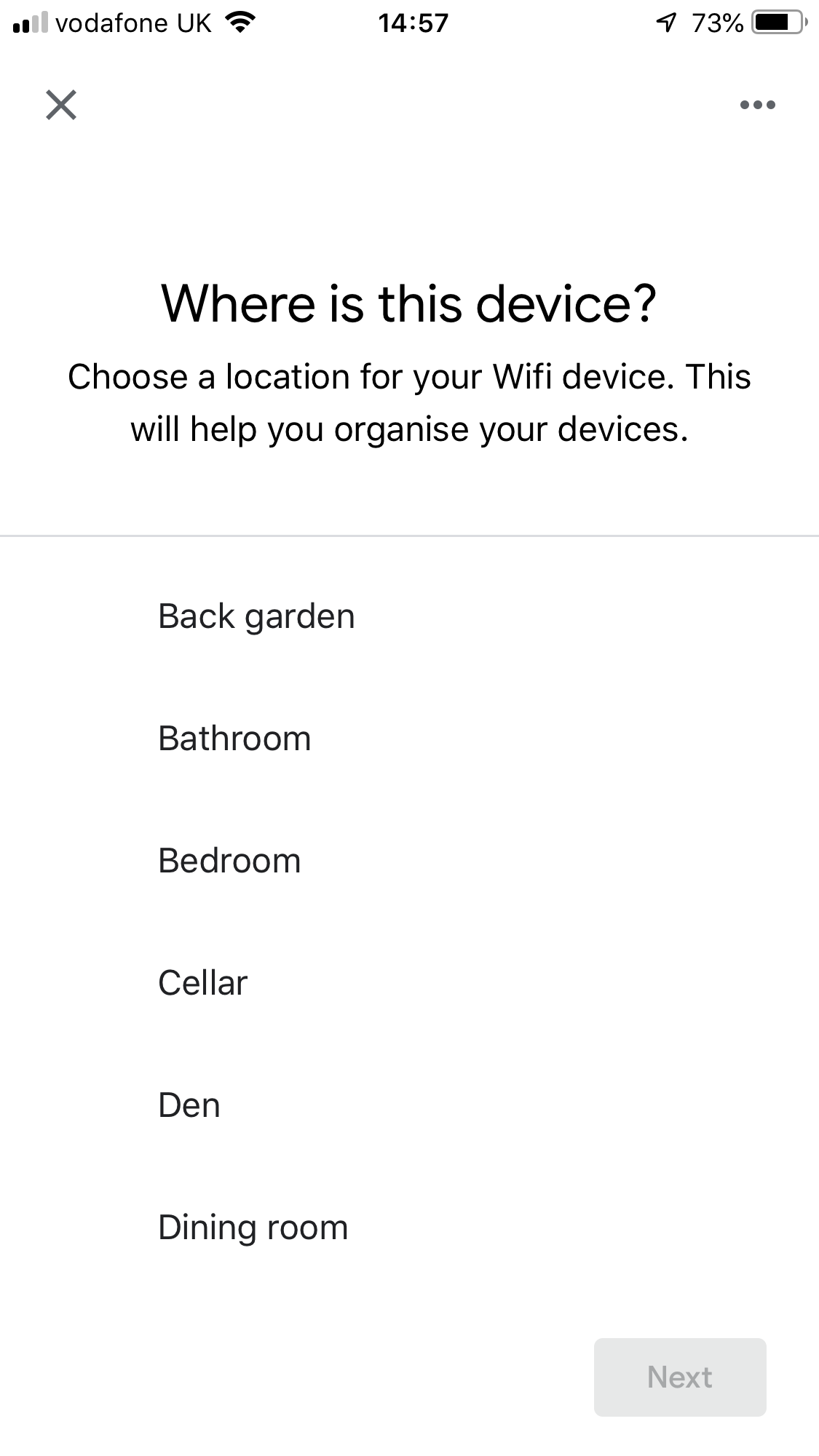The width and height of the screenshot is (819, 1456).
Task: Pick Bedroom as the device location
Action: coord(229,861)
